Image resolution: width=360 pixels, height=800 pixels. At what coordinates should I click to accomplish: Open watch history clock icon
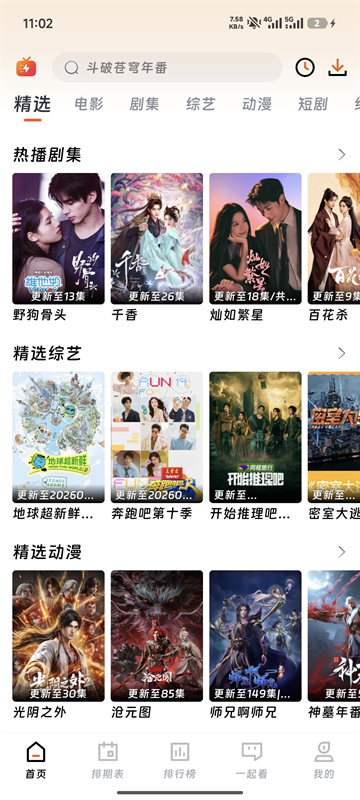pos(305,67)
